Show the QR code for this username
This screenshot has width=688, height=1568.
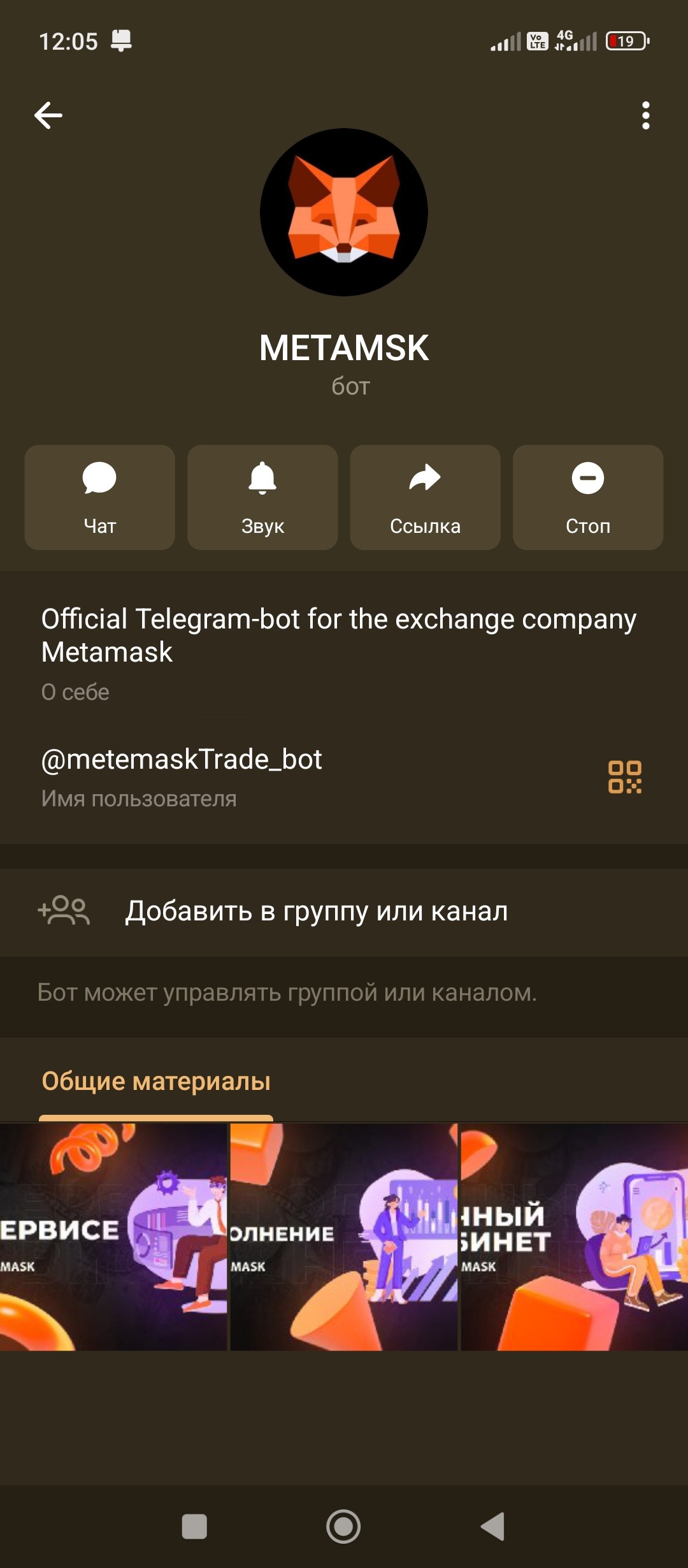(624, 777)
